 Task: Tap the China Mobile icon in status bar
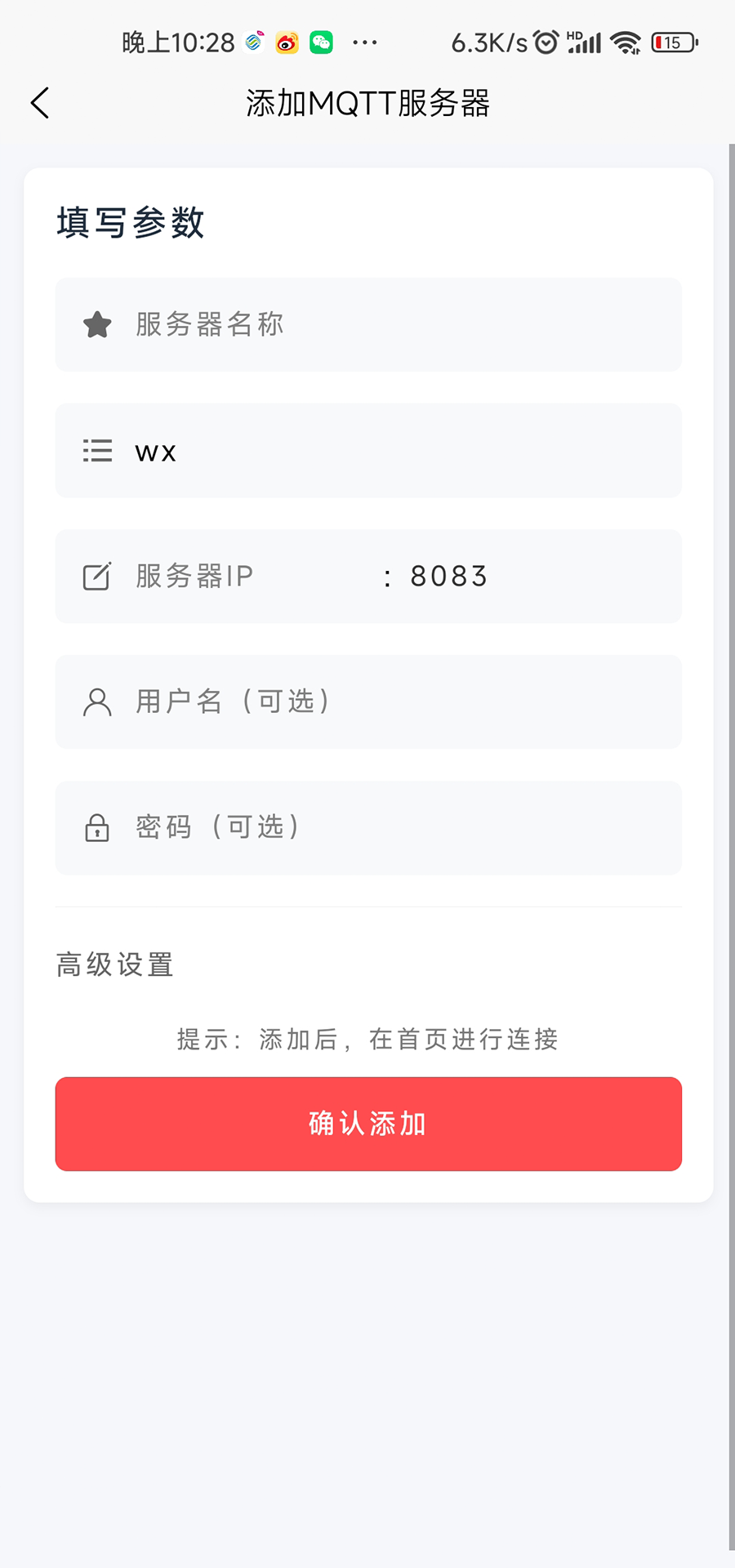(254, 42)
